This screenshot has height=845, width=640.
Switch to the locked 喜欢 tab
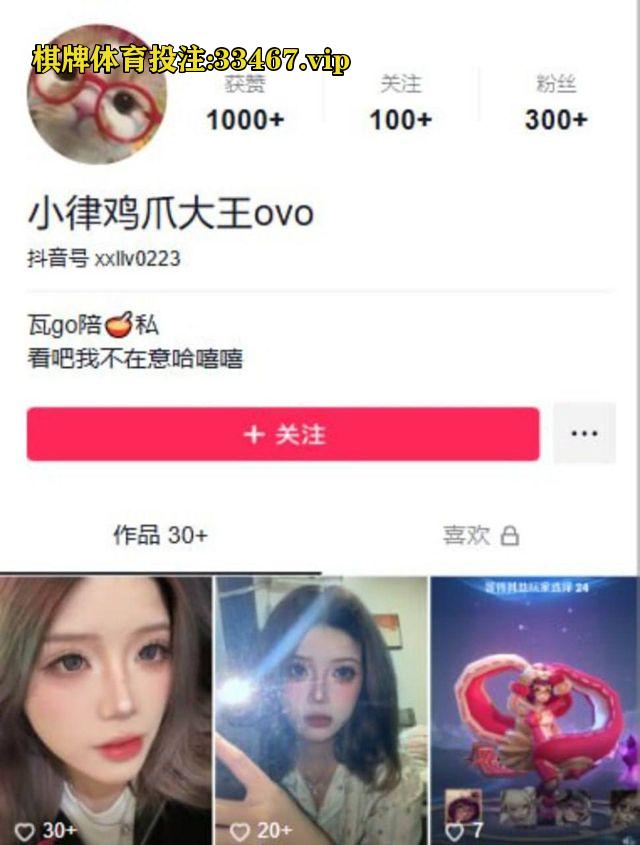tap(480, 536)
